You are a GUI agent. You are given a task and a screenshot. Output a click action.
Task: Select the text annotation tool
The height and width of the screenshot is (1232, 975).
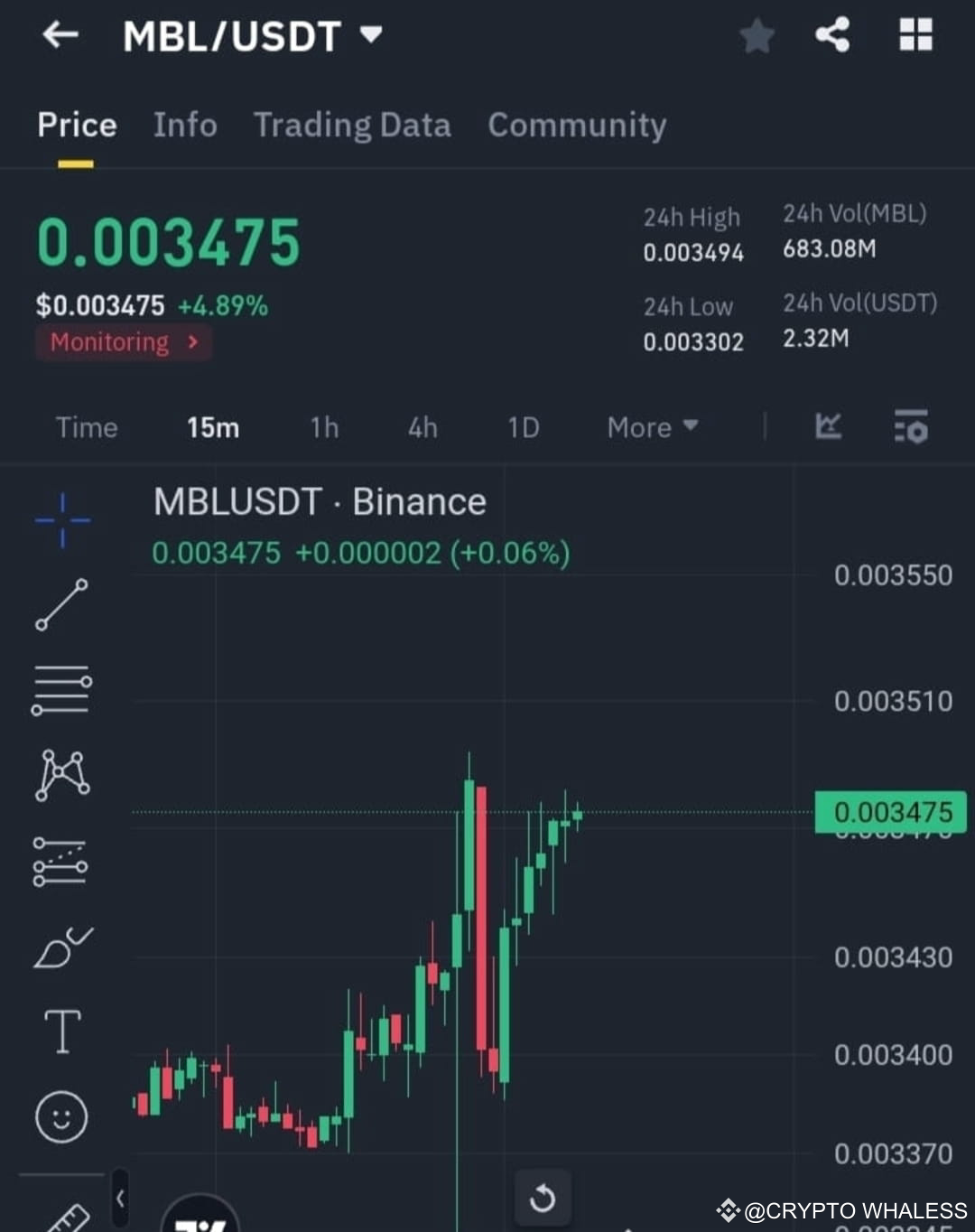pyautogui.click(x=61, y=1030)
